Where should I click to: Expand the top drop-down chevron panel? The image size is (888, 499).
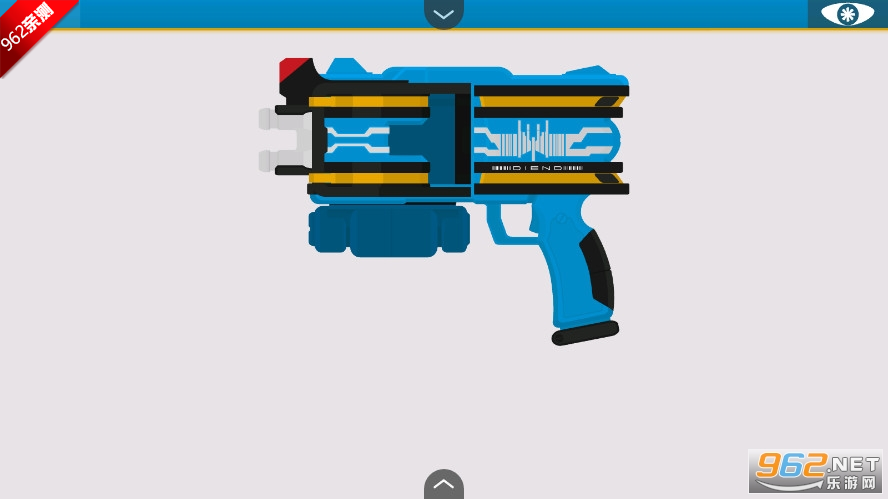(x=443, y=13)
